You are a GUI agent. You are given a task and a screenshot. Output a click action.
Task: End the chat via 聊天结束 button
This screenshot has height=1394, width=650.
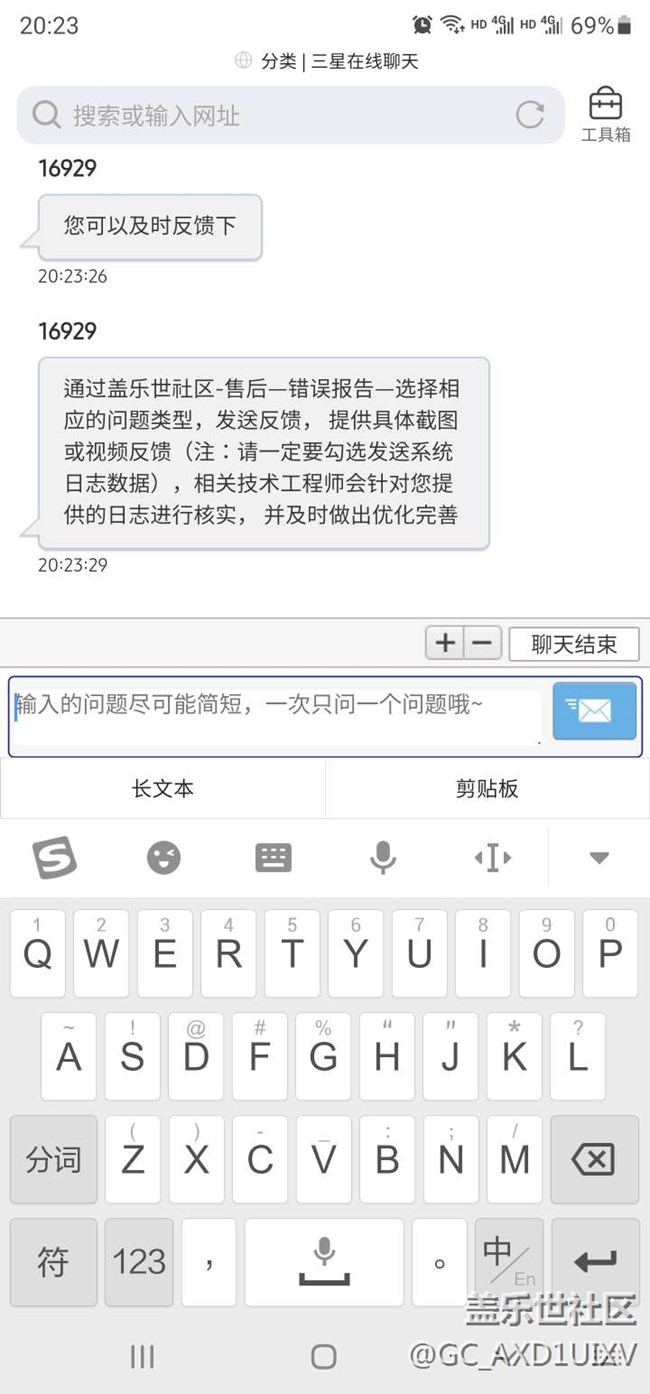tap(573, 644)
